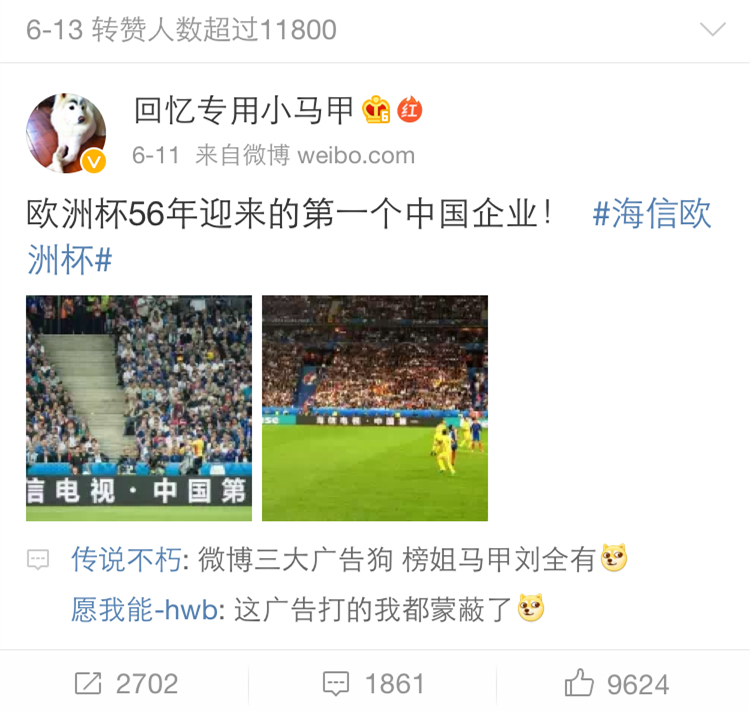
Task: Repost this post with 2702 shares
Action: tap(126, 684)
